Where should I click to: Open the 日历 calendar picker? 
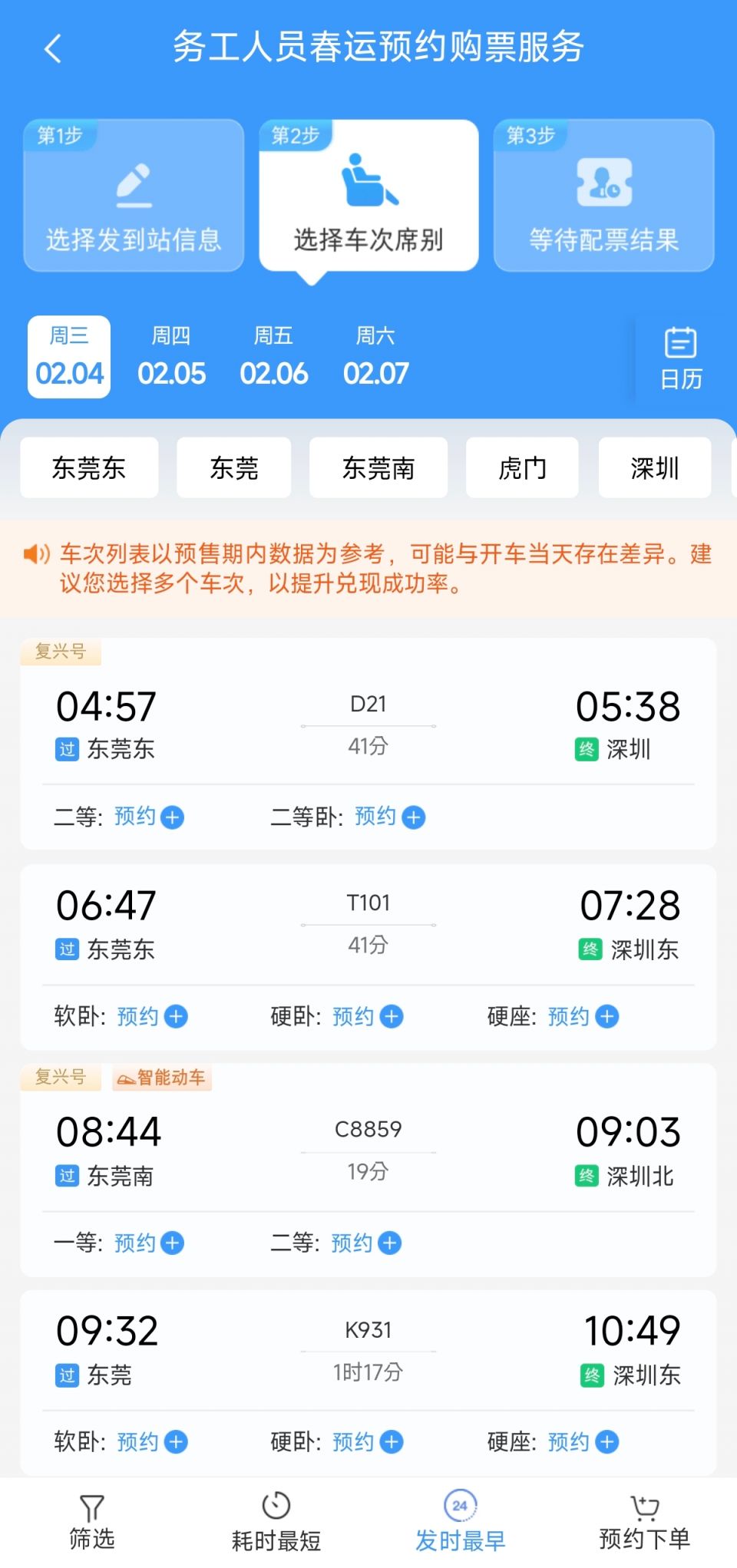680,358
